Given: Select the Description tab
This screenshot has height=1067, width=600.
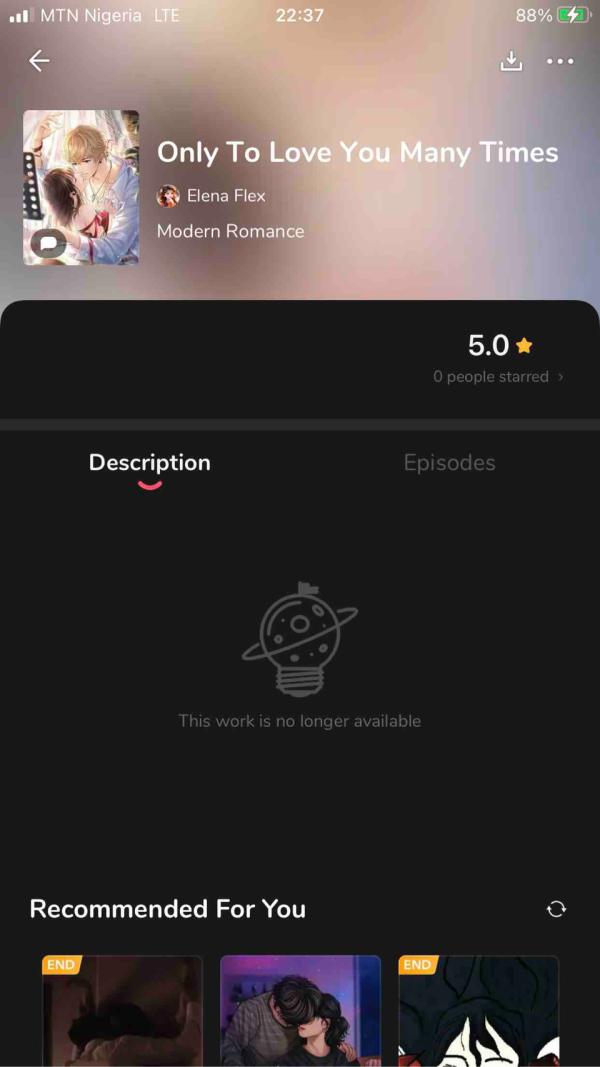Looking at the screenshot, I should coord(150,463).
